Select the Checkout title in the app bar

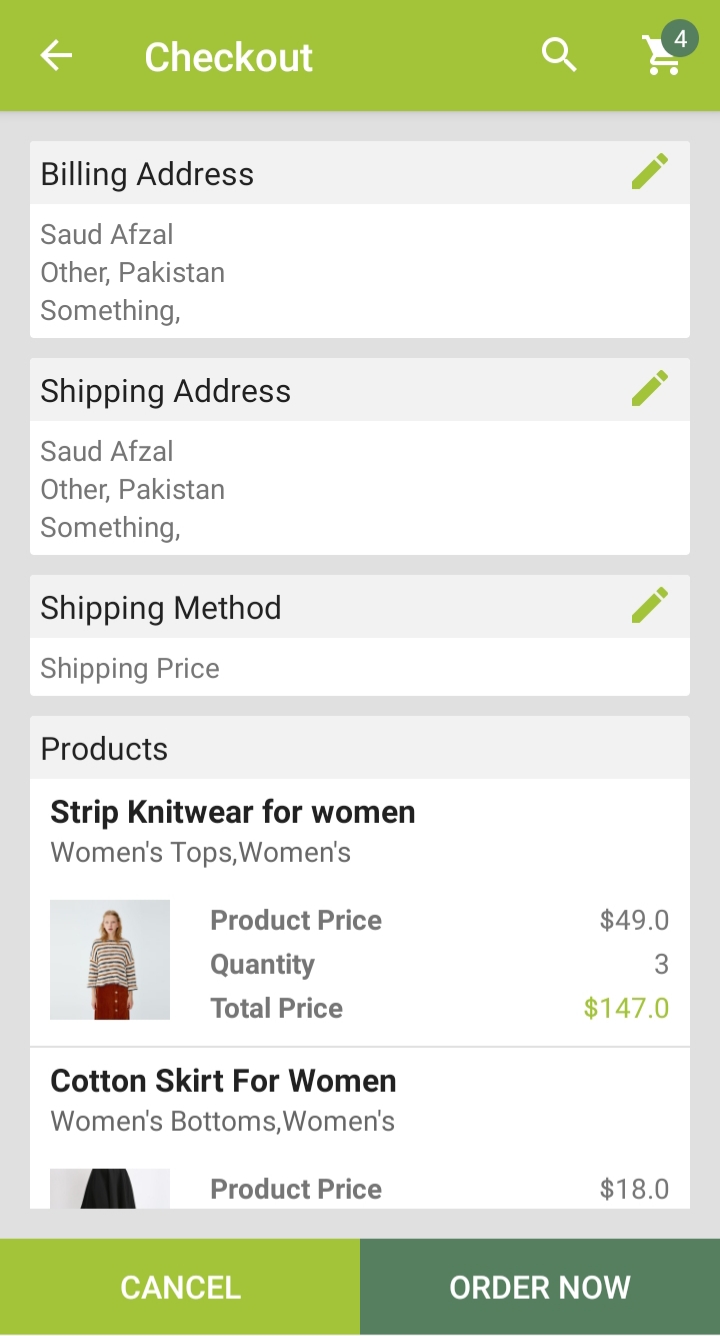pyautogui.click(x=228, y=57)
